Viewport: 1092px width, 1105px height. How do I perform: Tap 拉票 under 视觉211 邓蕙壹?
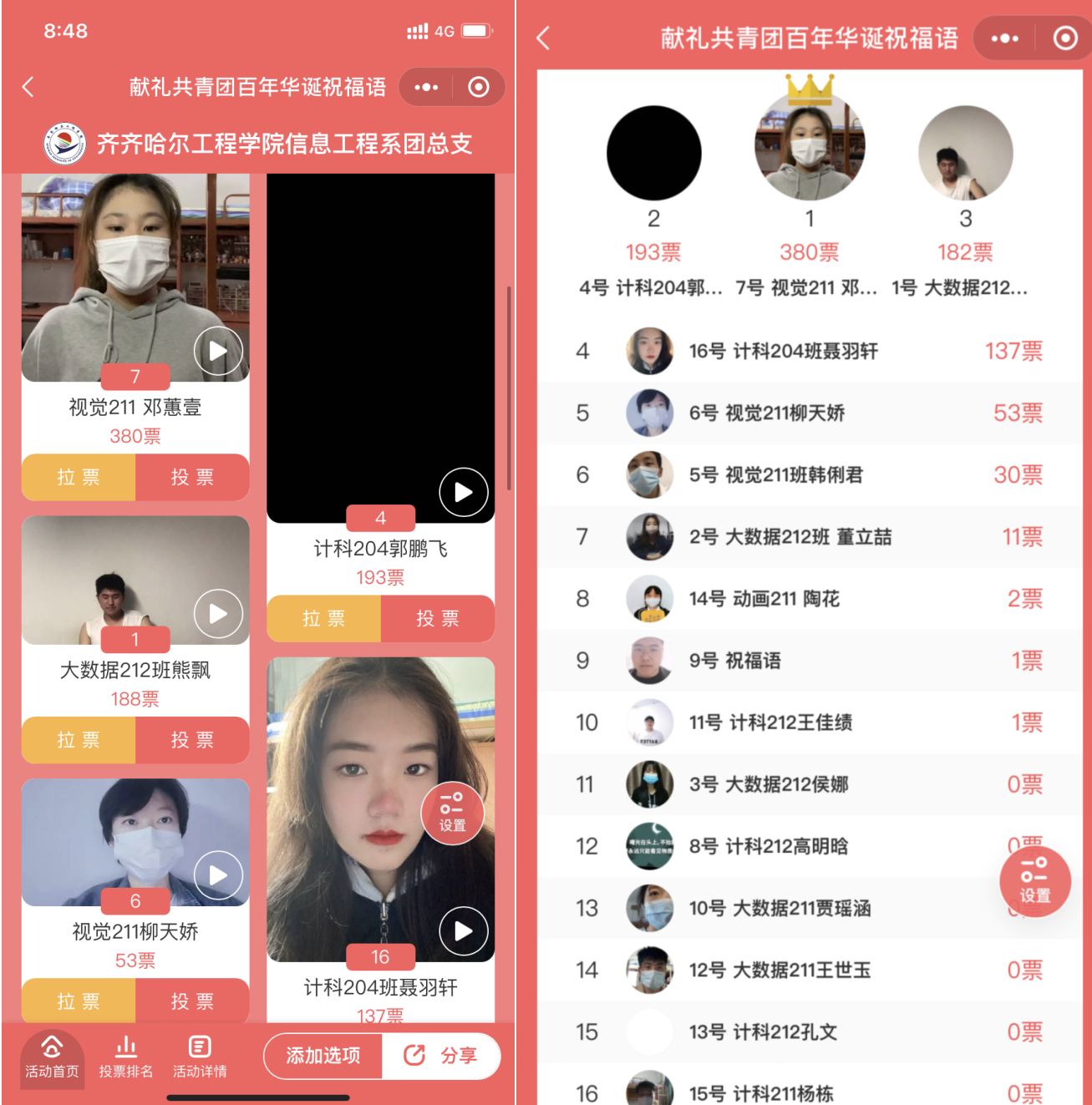click(79, 477)
